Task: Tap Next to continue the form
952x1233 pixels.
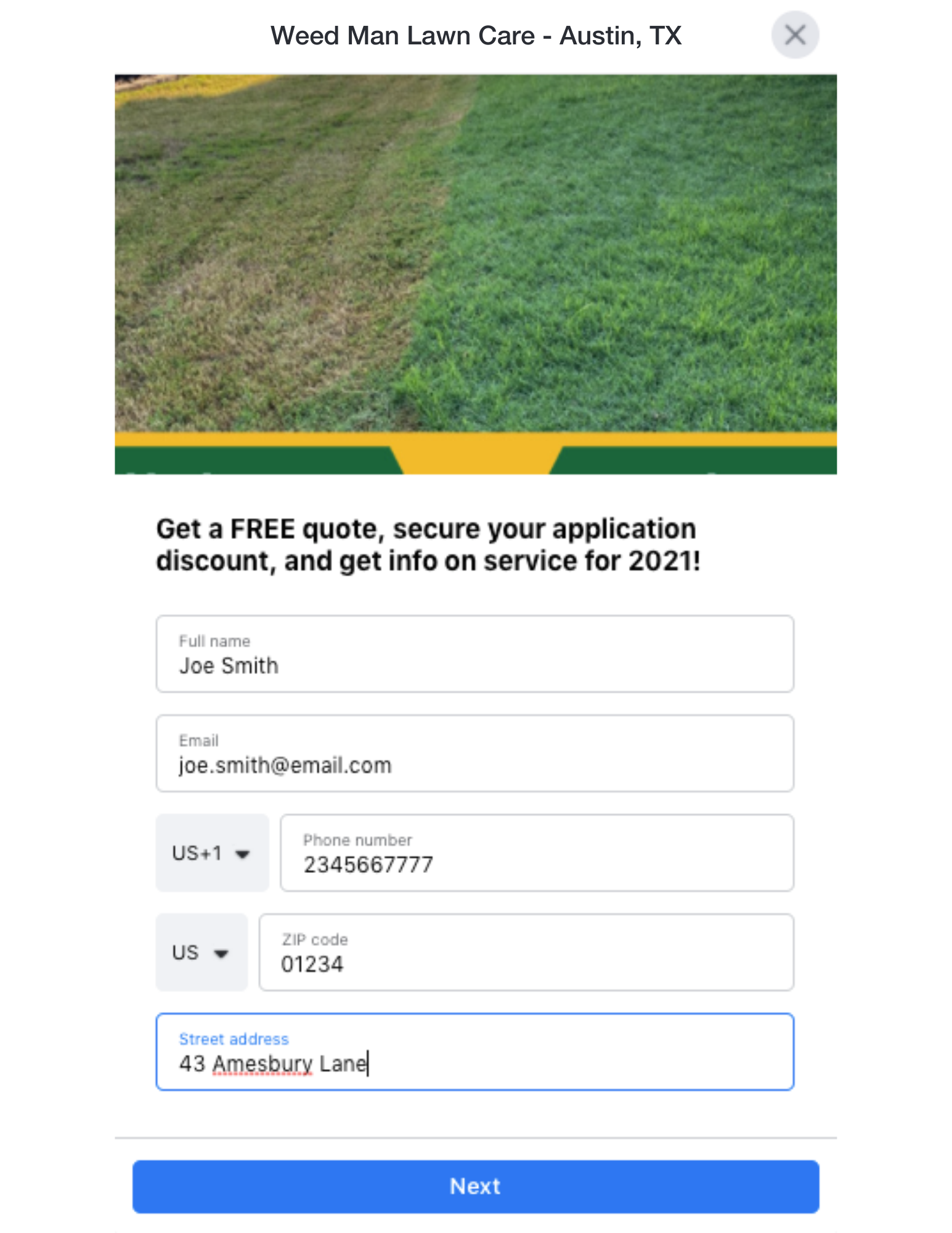Action: point(475,1187)
